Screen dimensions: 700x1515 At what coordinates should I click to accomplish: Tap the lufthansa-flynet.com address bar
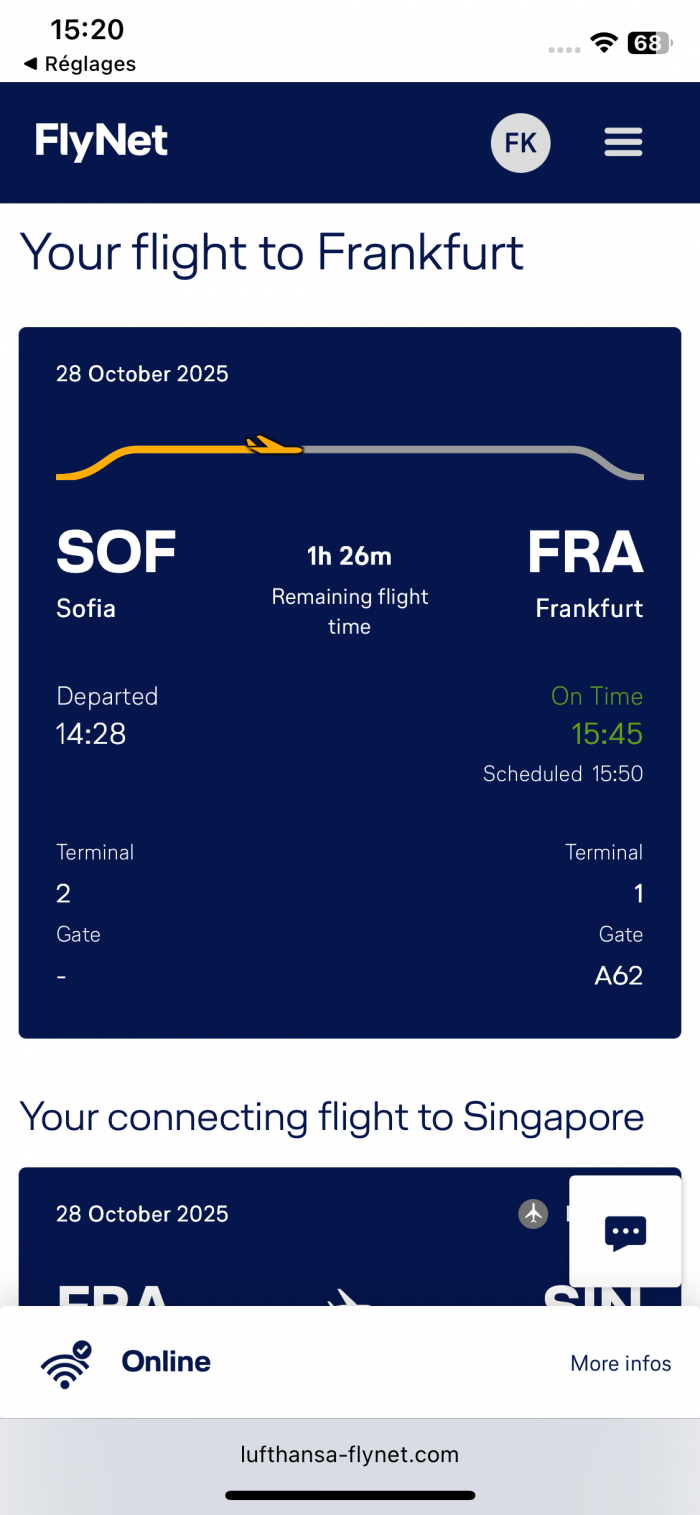click(350, 1454)
